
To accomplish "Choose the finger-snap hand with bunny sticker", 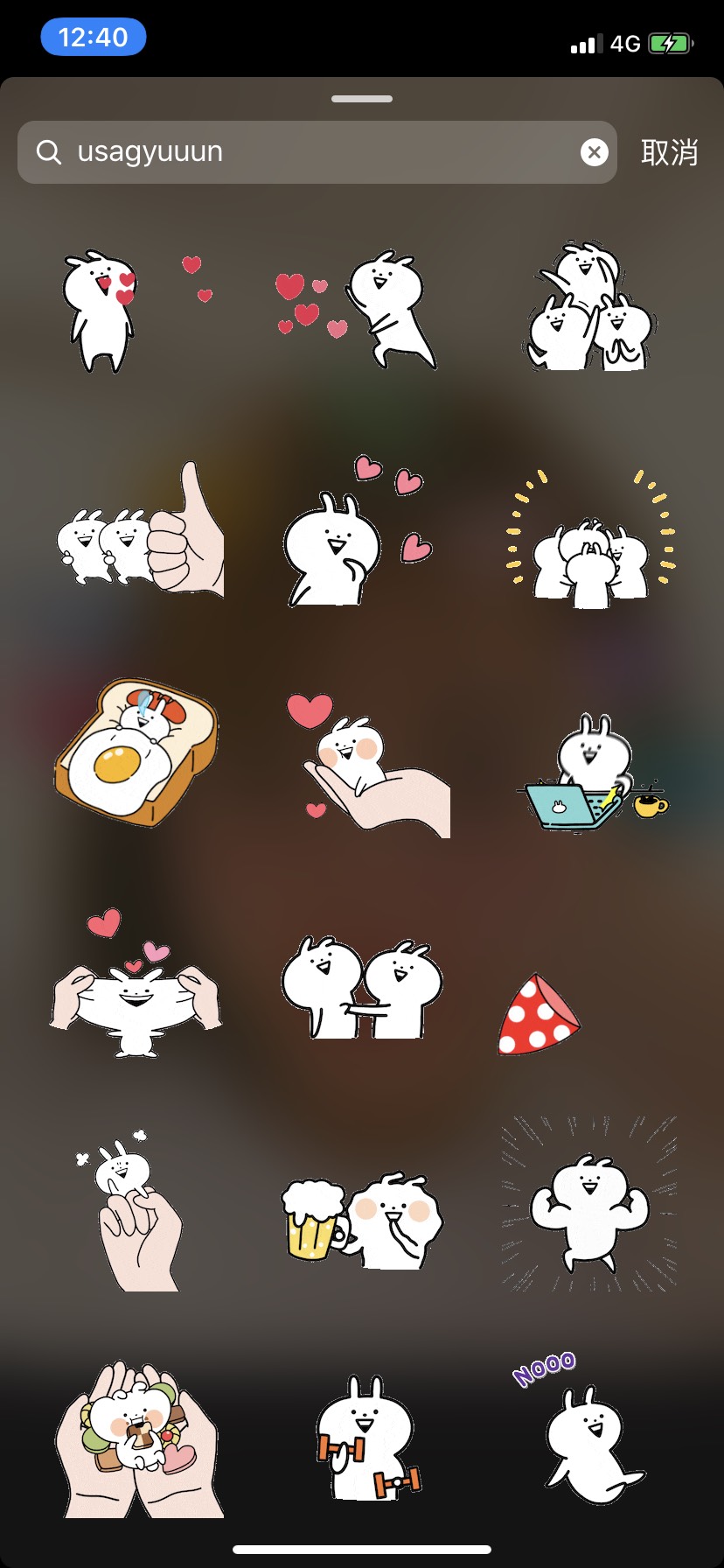I will tap(136, 1212).
